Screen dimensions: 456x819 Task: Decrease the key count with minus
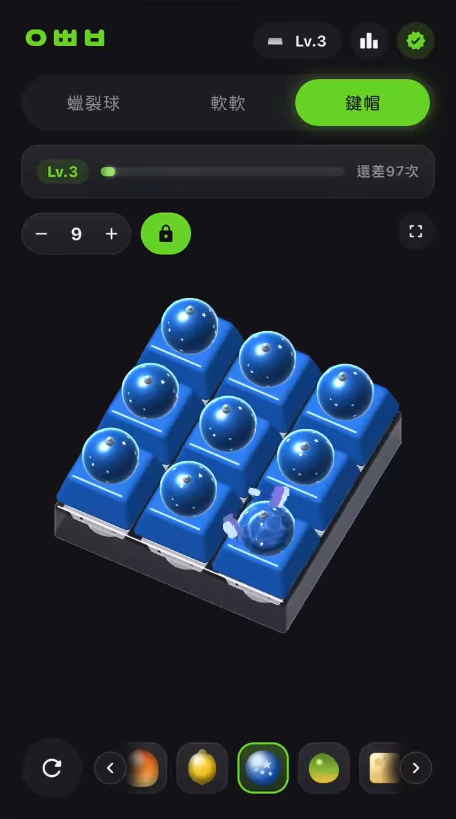(x=41, y=234)
